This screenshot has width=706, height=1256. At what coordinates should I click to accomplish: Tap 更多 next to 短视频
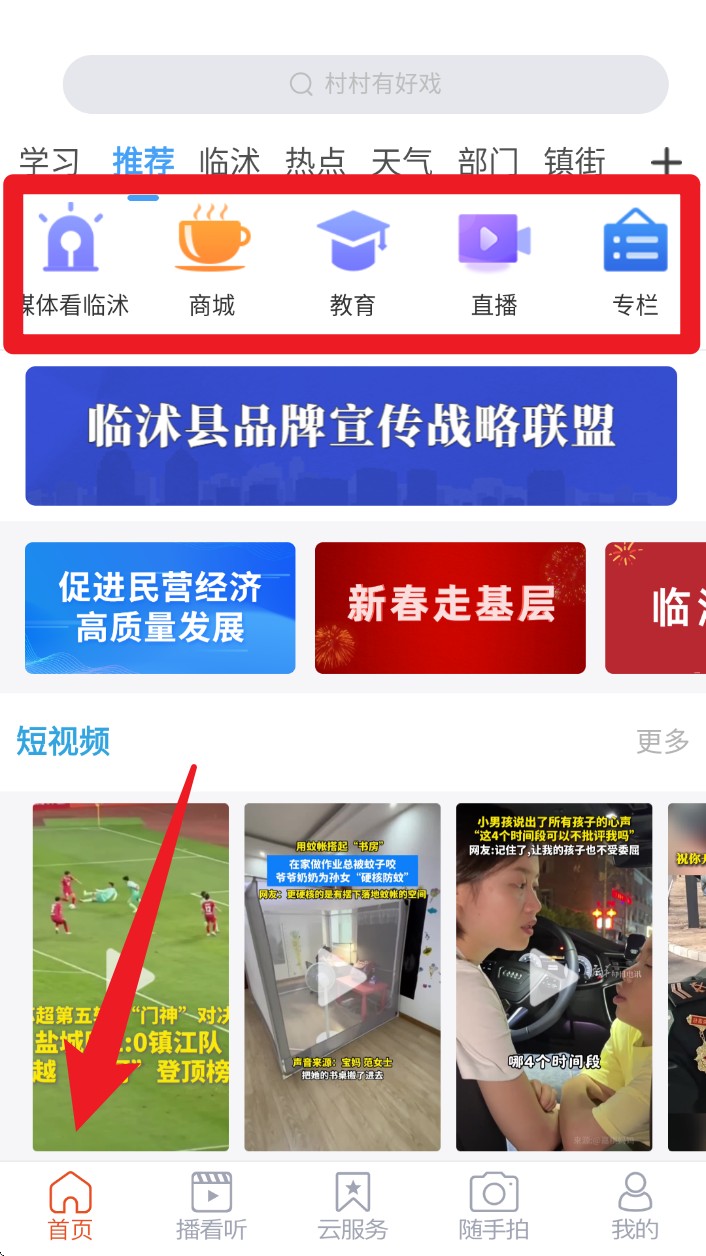pos(663,741)
